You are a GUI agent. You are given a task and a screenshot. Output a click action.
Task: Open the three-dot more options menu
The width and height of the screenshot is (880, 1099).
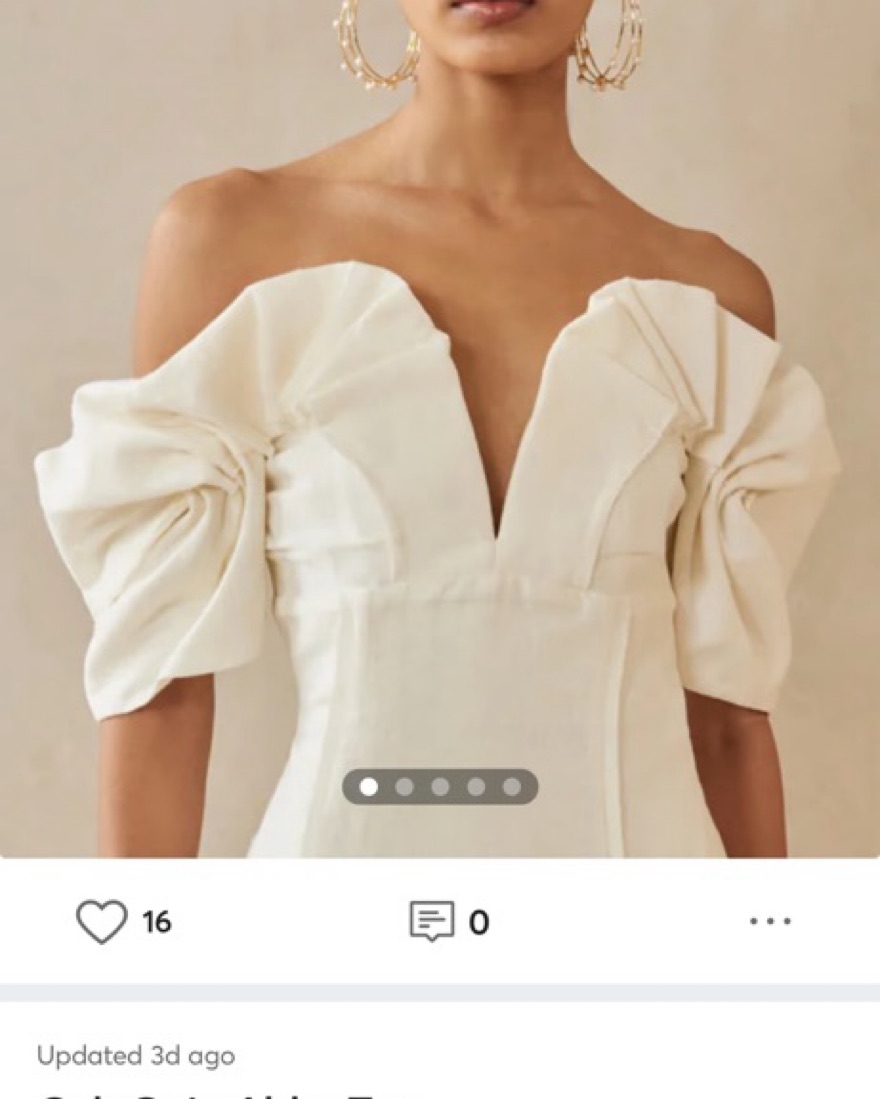tap(770, 921)
